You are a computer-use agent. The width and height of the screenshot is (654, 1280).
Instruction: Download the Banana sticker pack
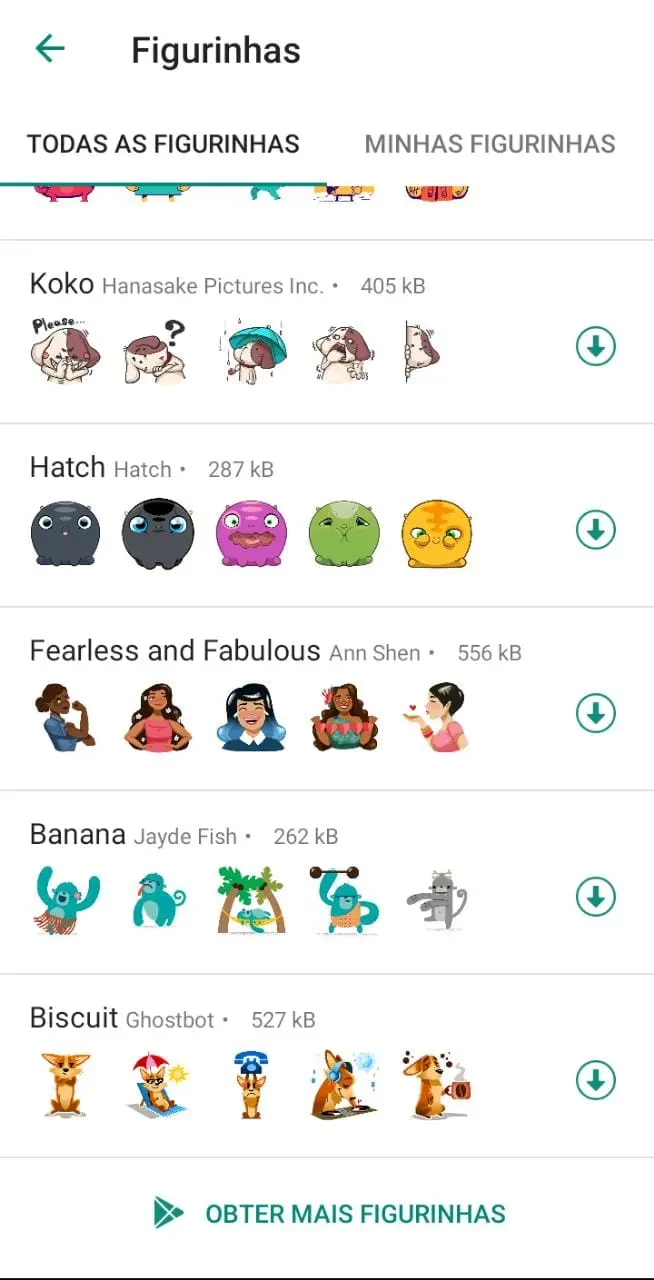[x=595, y=897]
